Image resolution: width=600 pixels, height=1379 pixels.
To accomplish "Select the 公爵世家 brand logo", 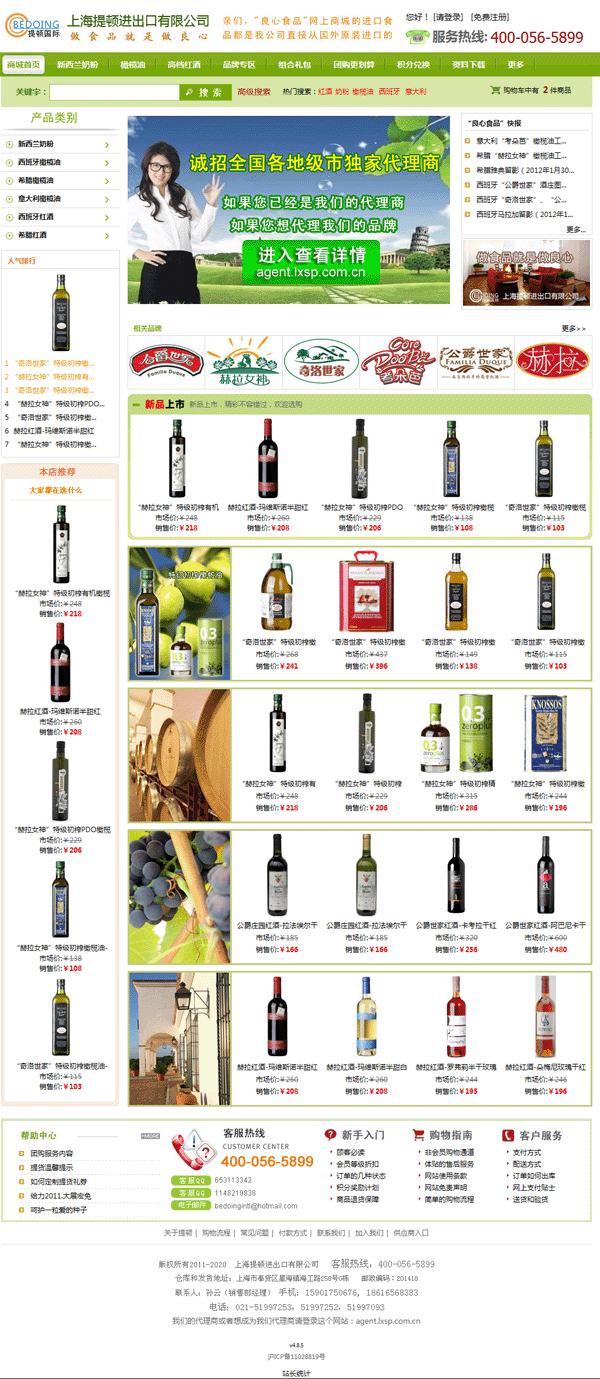I will click(166, 361).
